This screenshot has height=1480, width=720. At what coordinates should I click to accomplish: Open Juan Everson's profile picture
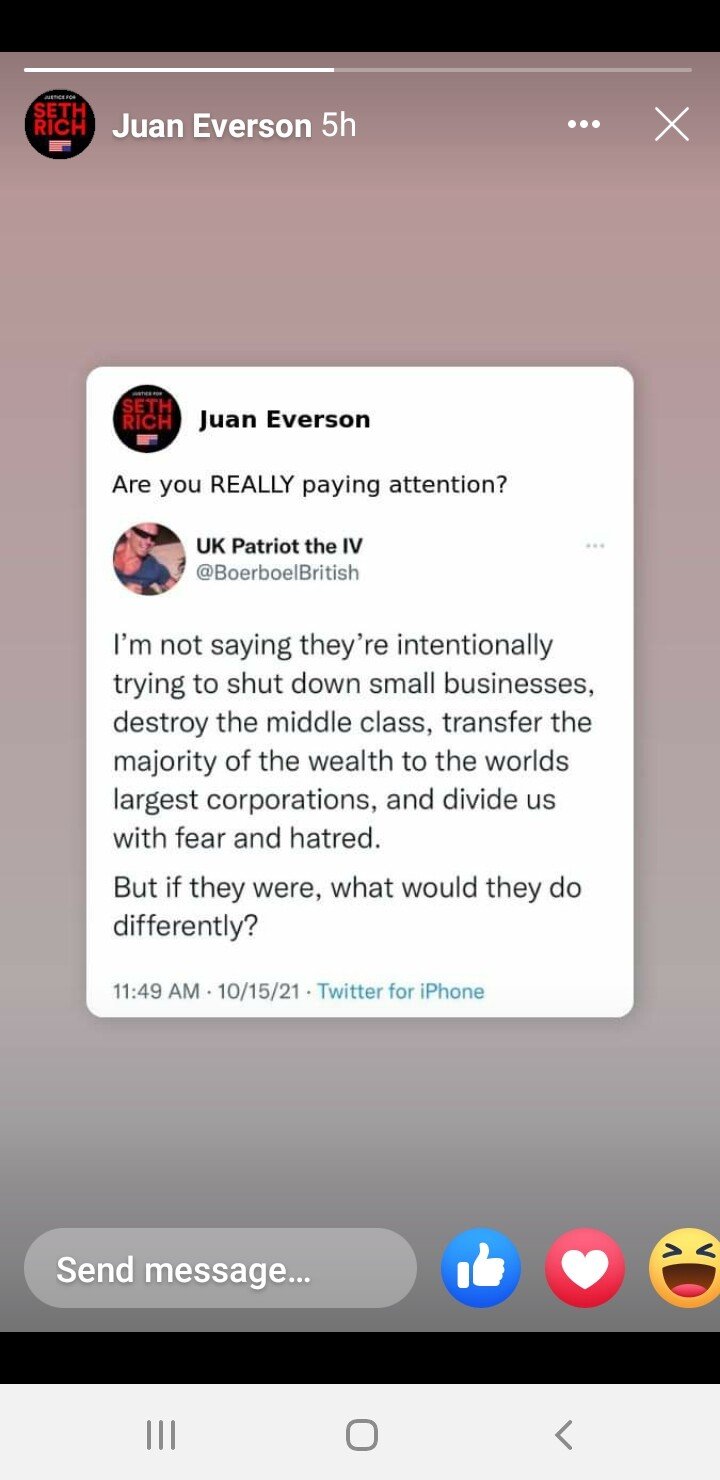click(x=59, y=125)
